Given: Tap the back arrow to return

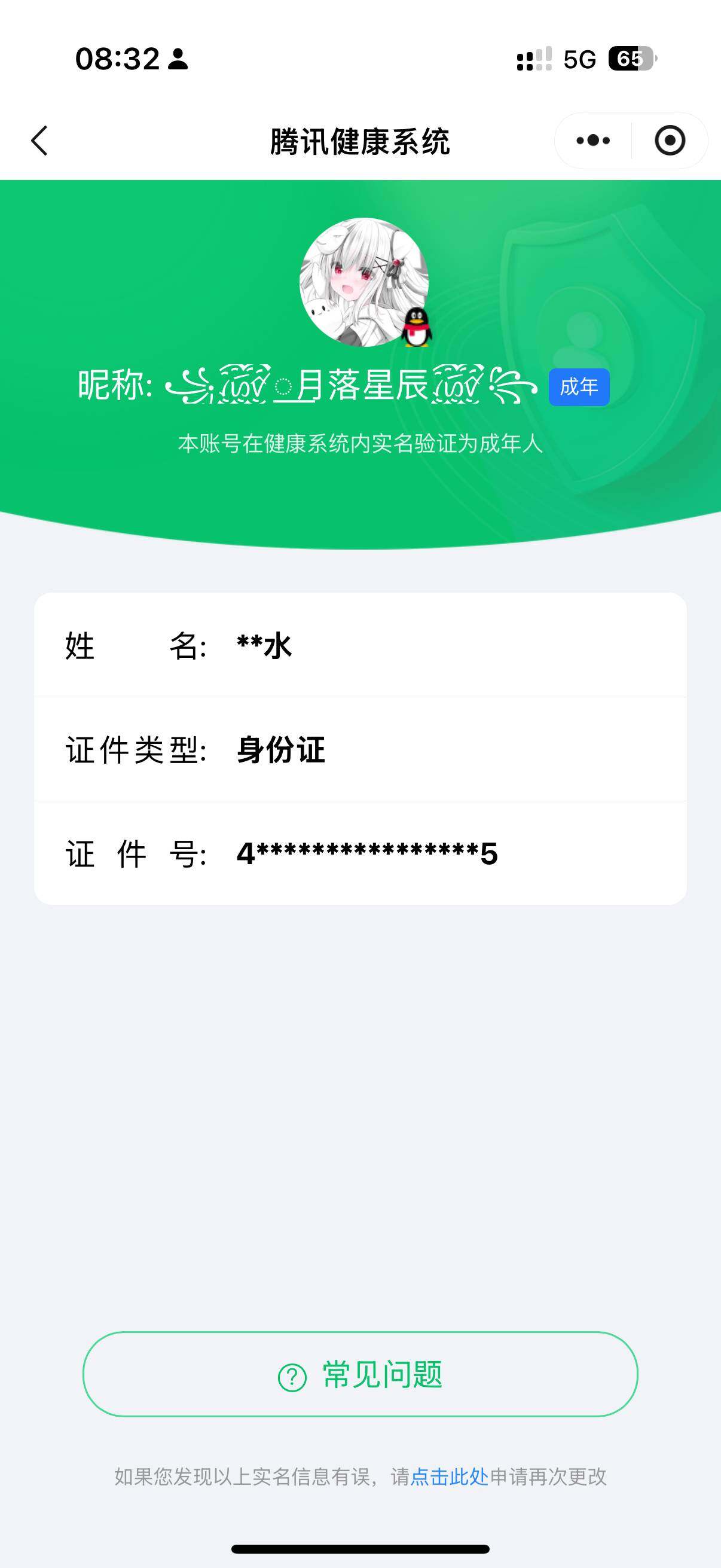Looking at the screenshot, I should [38, 140].
